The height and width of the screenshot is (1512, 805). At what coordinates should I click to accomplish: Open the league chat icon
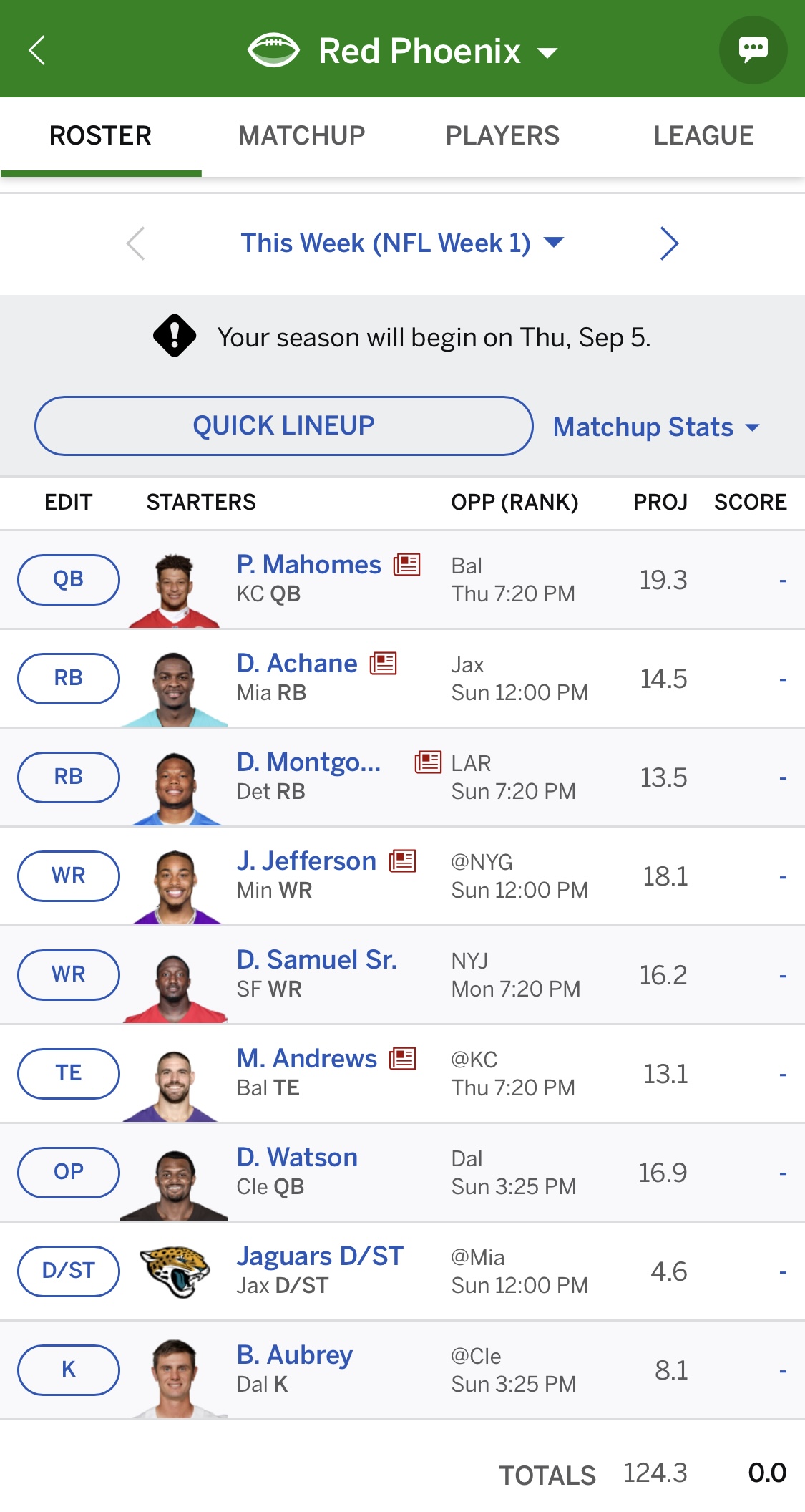coord(753,50)
